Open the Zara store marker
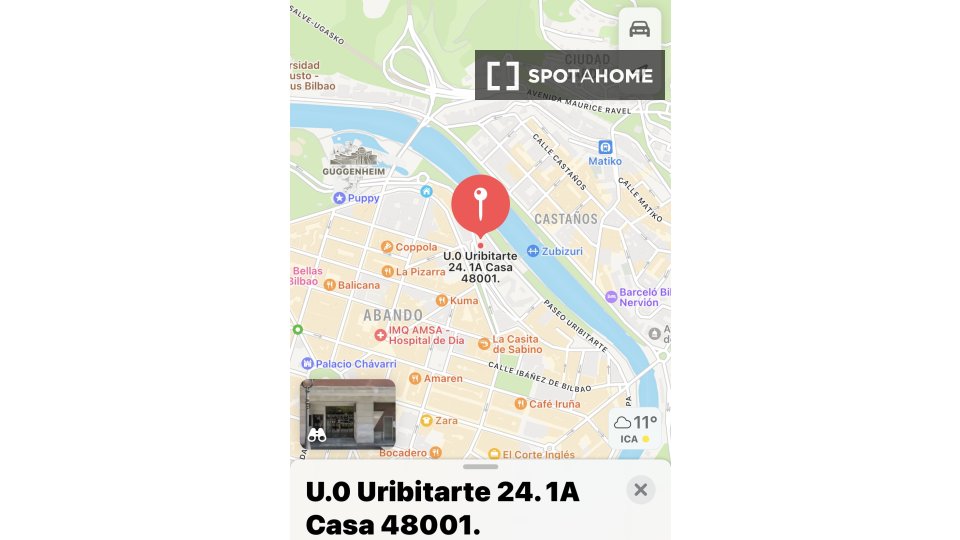The height and width of the screenshot is (540, 960). tap(426, 421)
